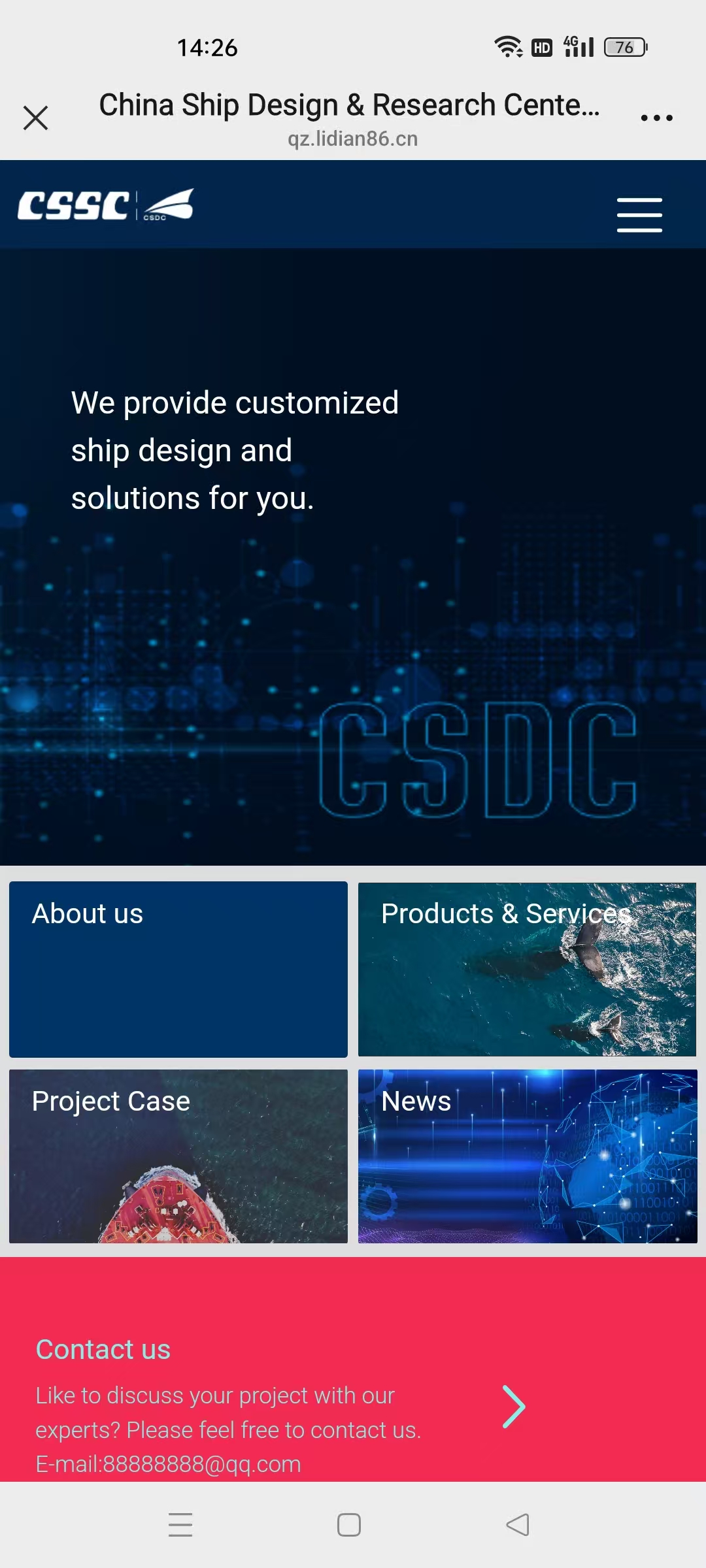Open the hamburger navigation menu

(639, 215)
